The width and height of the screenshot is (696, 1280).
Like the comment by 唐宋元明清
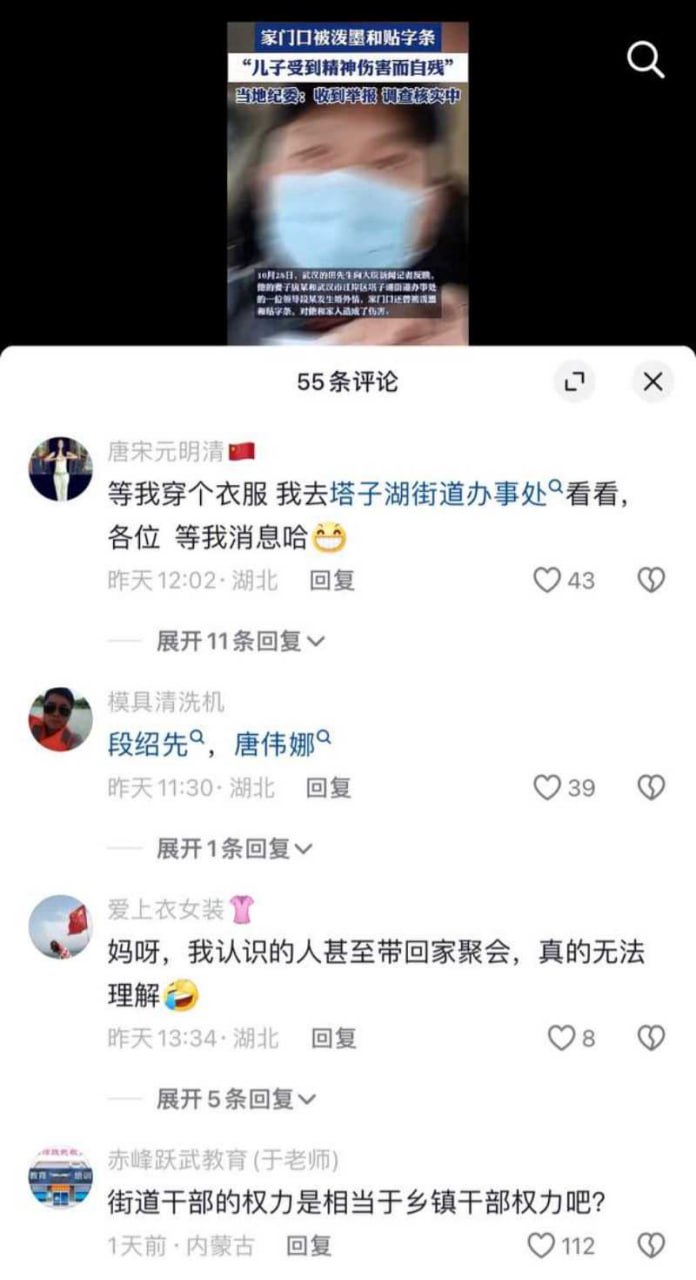(548, 580)
